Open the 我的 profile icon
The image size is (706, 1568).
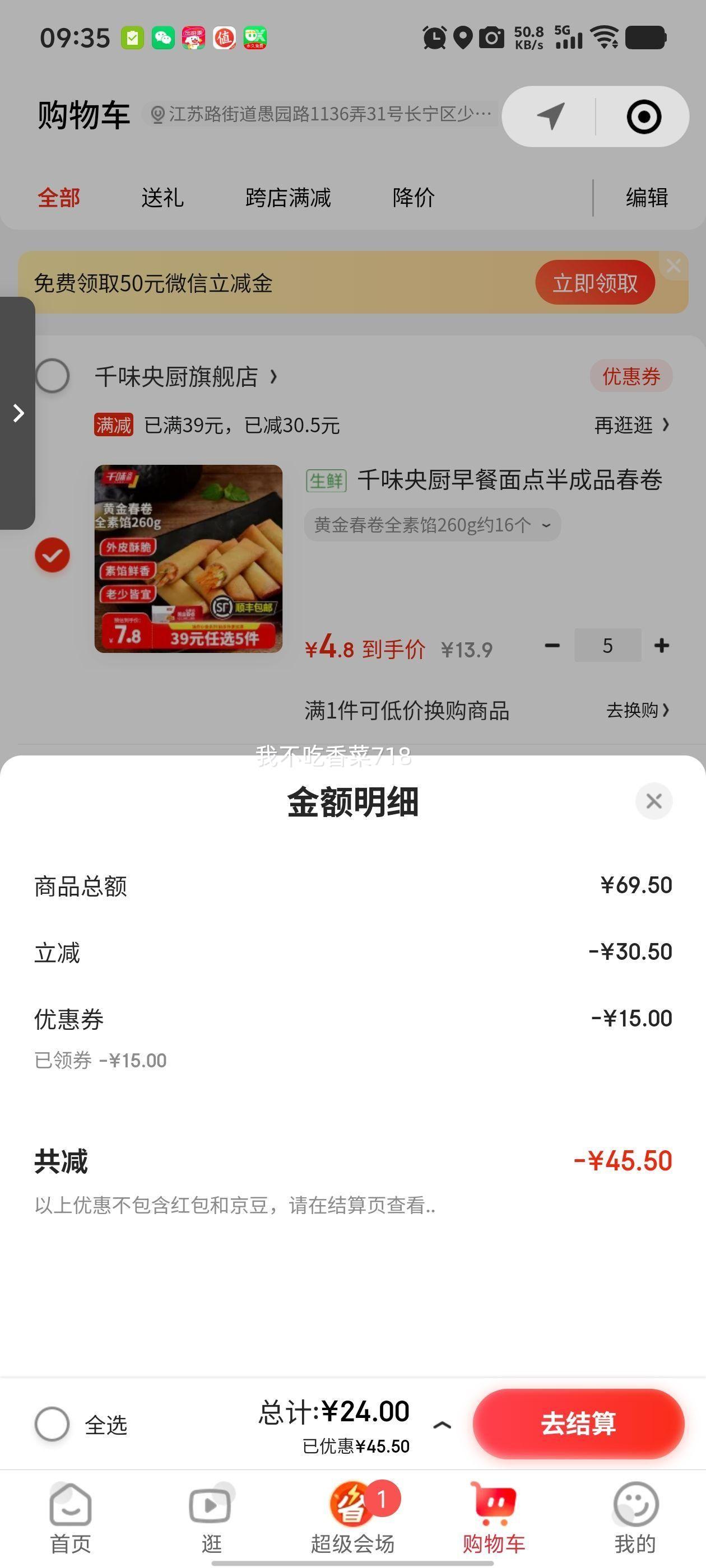click(635, 1504)
